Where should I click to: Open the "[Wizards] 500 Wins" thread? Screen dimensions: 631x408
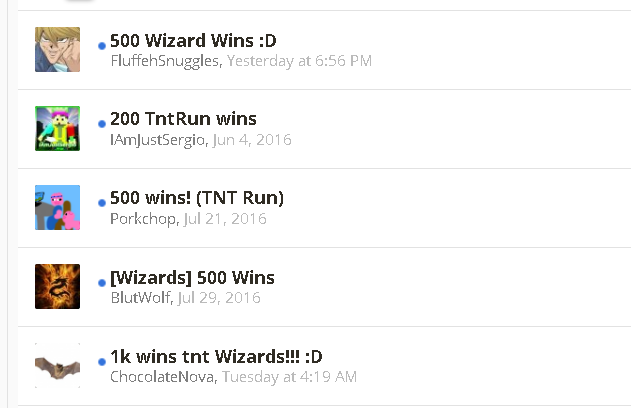pyautogui.click(x=192, y=277)
